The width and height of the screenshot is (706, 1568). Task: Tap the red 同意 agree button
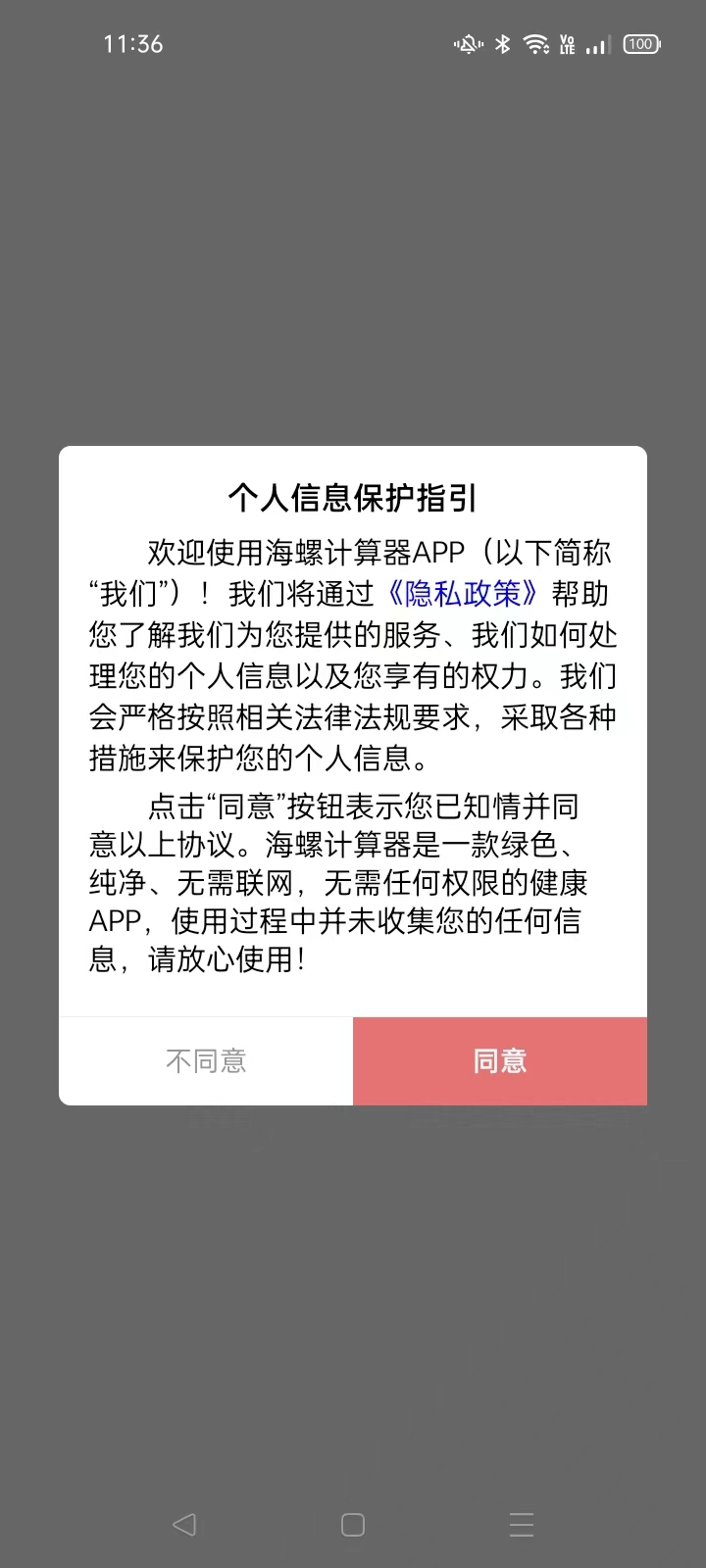click(500, 1060)
